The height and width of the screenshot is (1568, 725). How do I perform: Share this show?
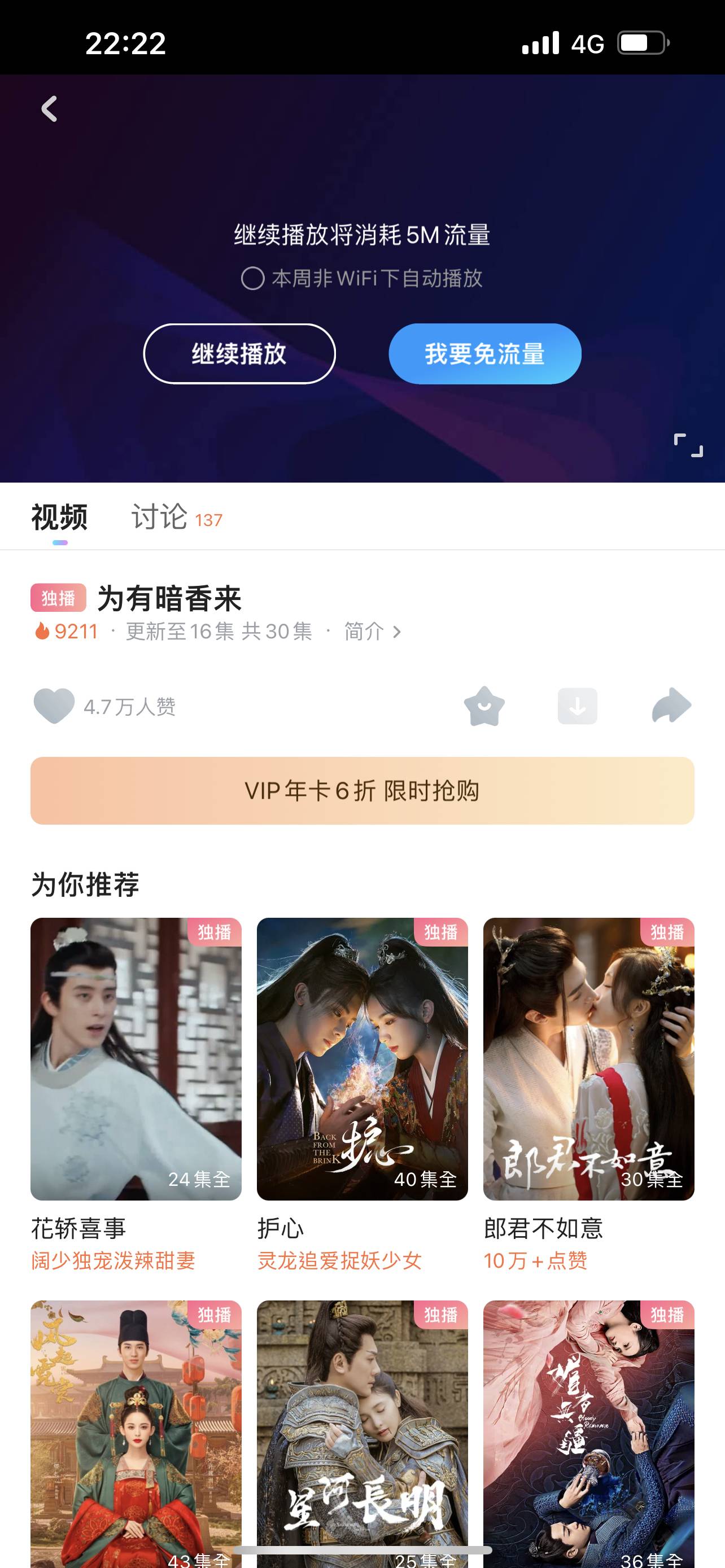(671, 706)
